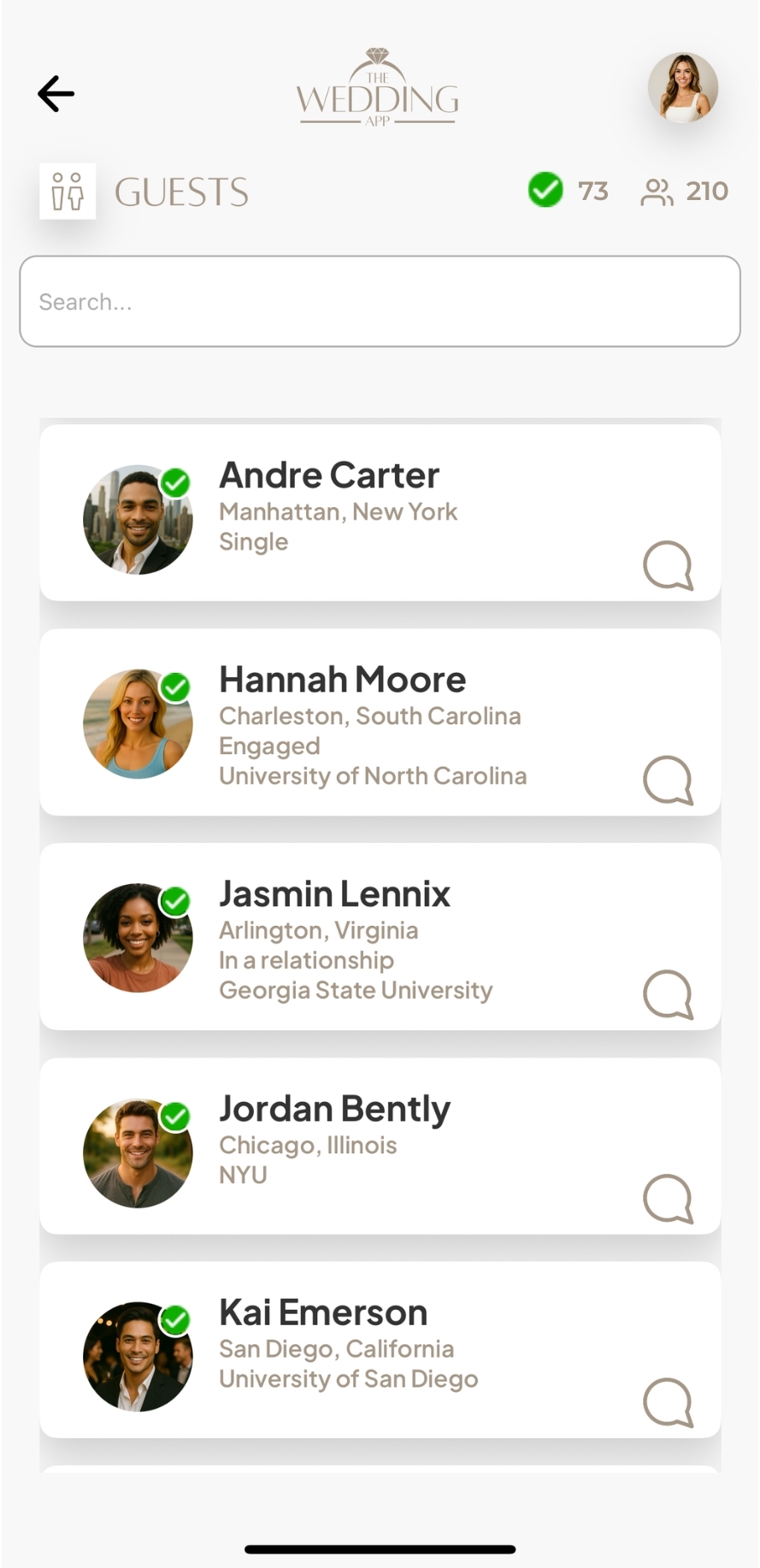Open Andre Carter's guest card
The image size is (760, 1568).
380,511
